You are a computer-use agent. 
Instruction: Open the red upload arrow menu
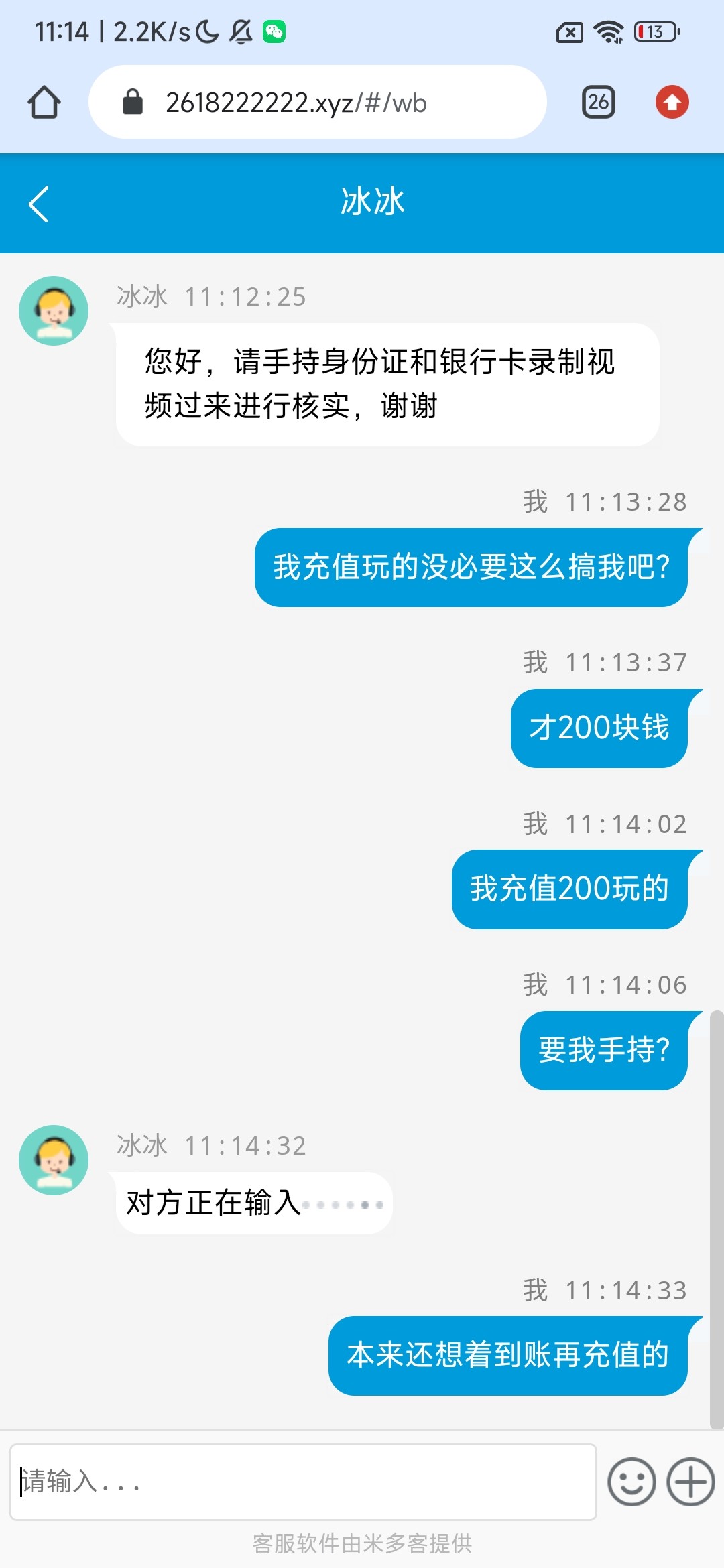coord(672,103)
